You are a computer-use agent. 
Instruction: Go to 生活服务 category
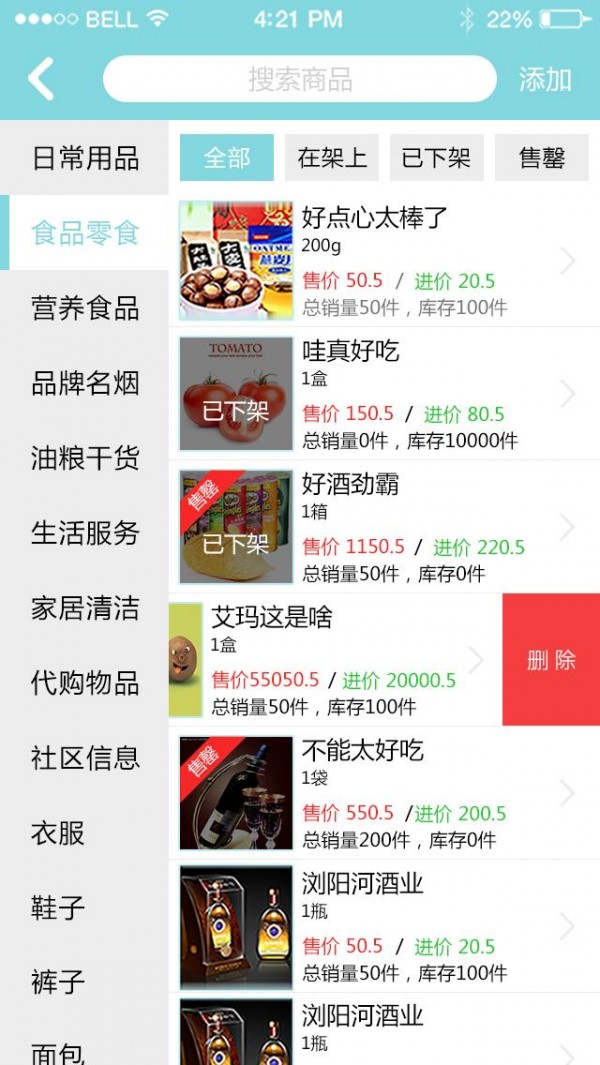pyautogui.click(x=85, y=533)
